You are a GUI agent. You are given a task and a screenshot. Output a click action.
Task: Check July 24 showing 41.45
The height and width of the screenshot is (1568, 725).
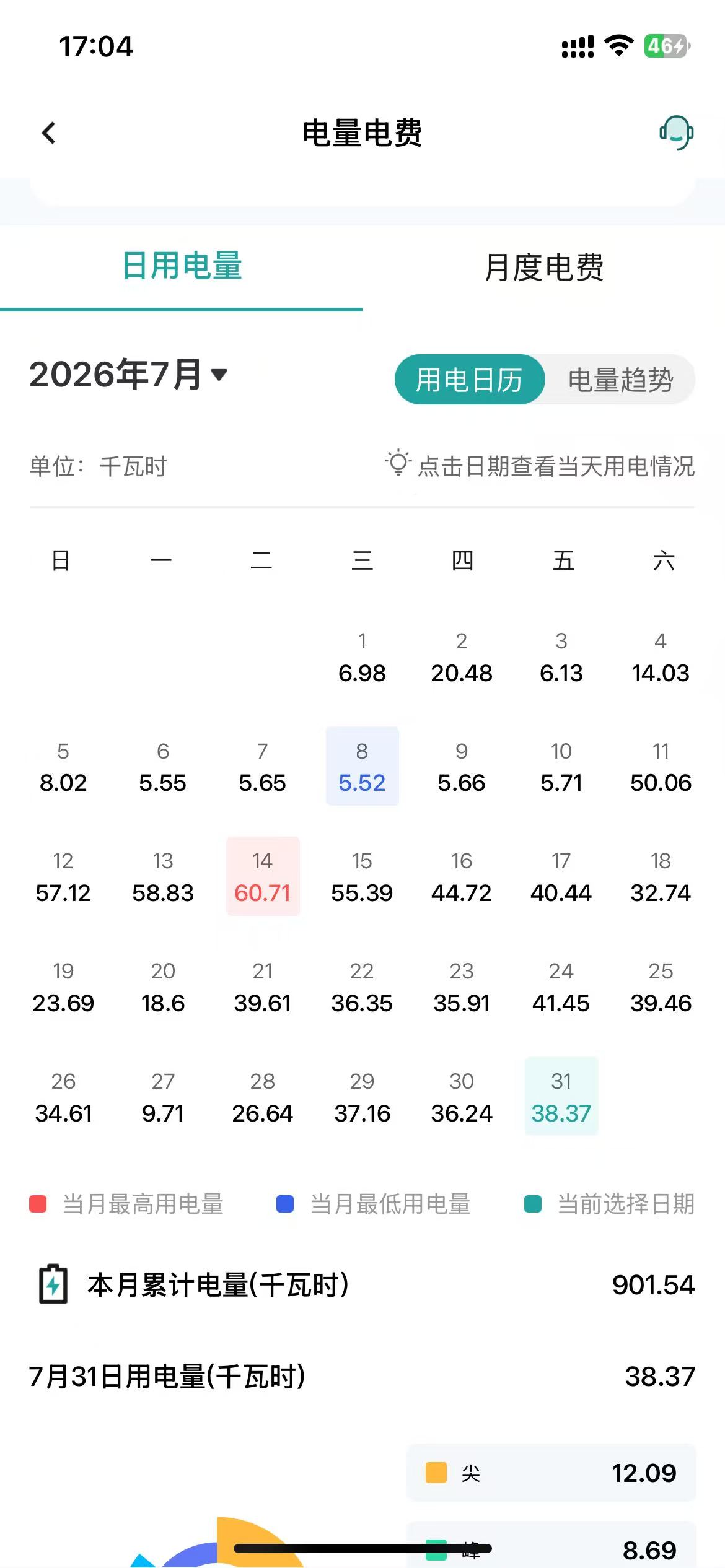tap(561, 987)
